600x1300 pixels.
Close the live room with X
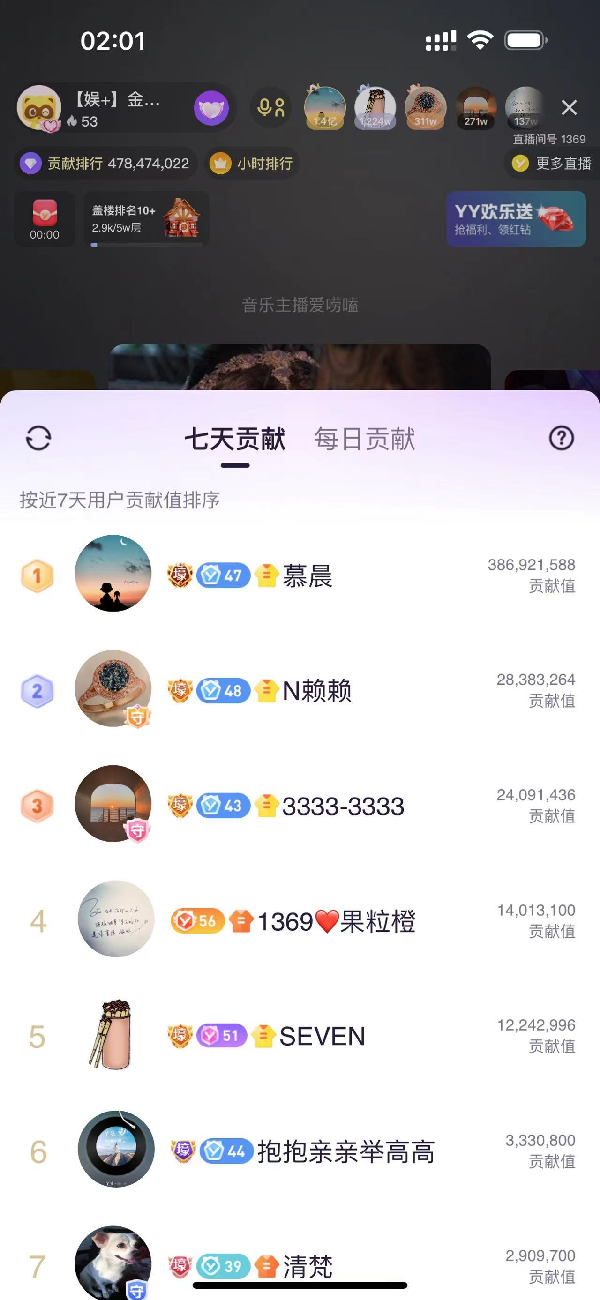[569, 108]
